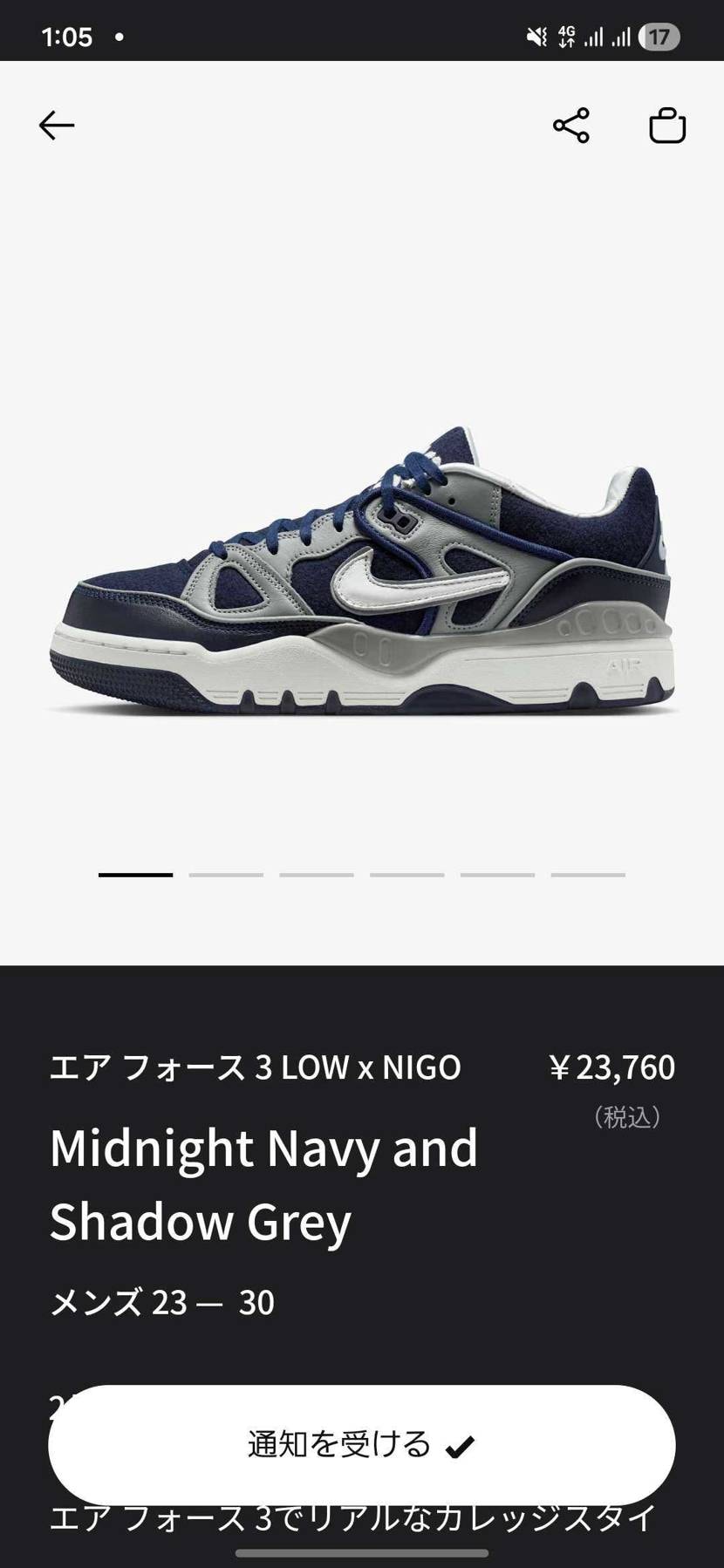Select the fourth carousel indicator

coord(405,872)
